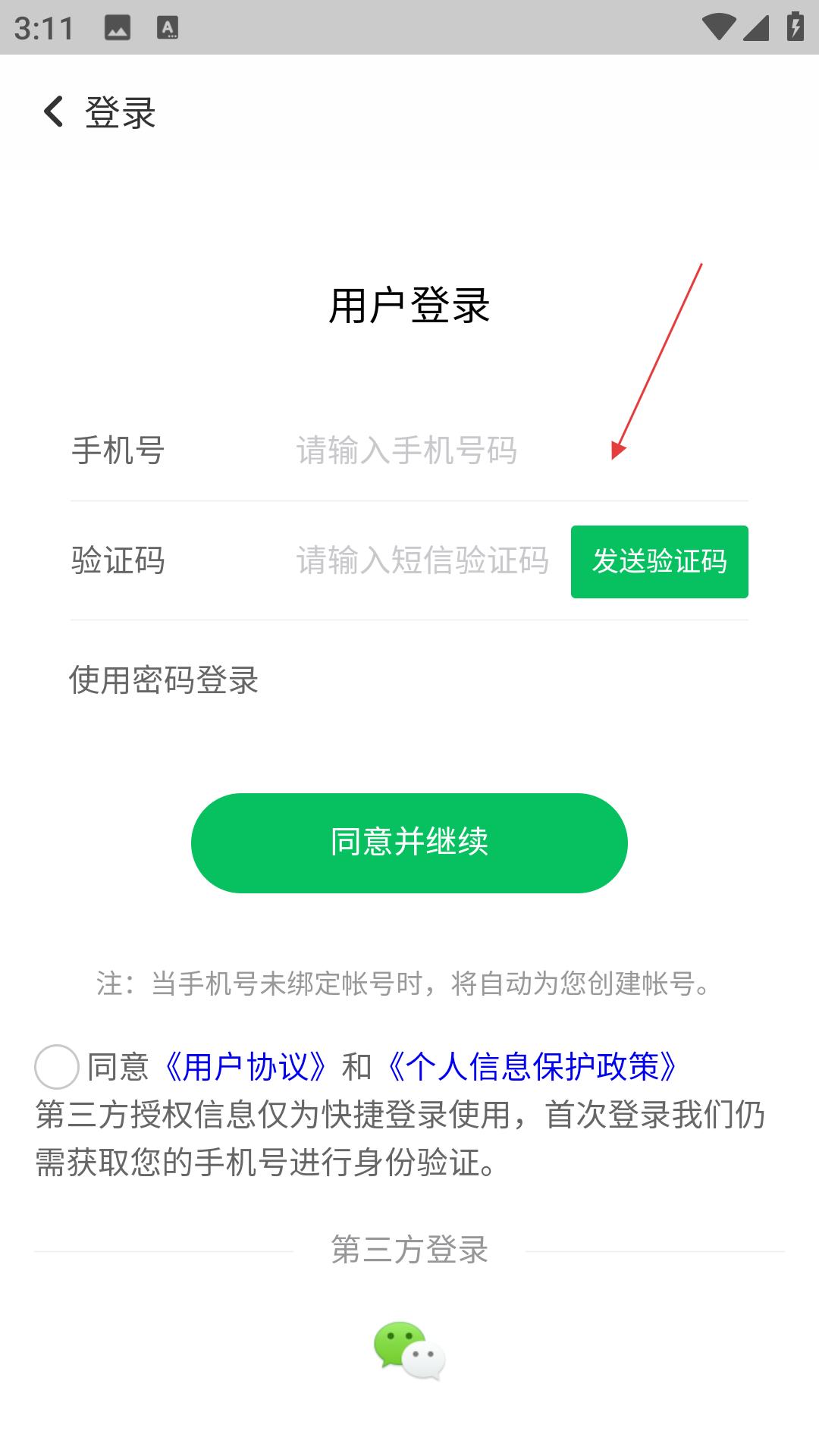Screen dimensions: 819x1456
Task: Tap the 同意并继续 button
Action: click(x=409, y=843)
